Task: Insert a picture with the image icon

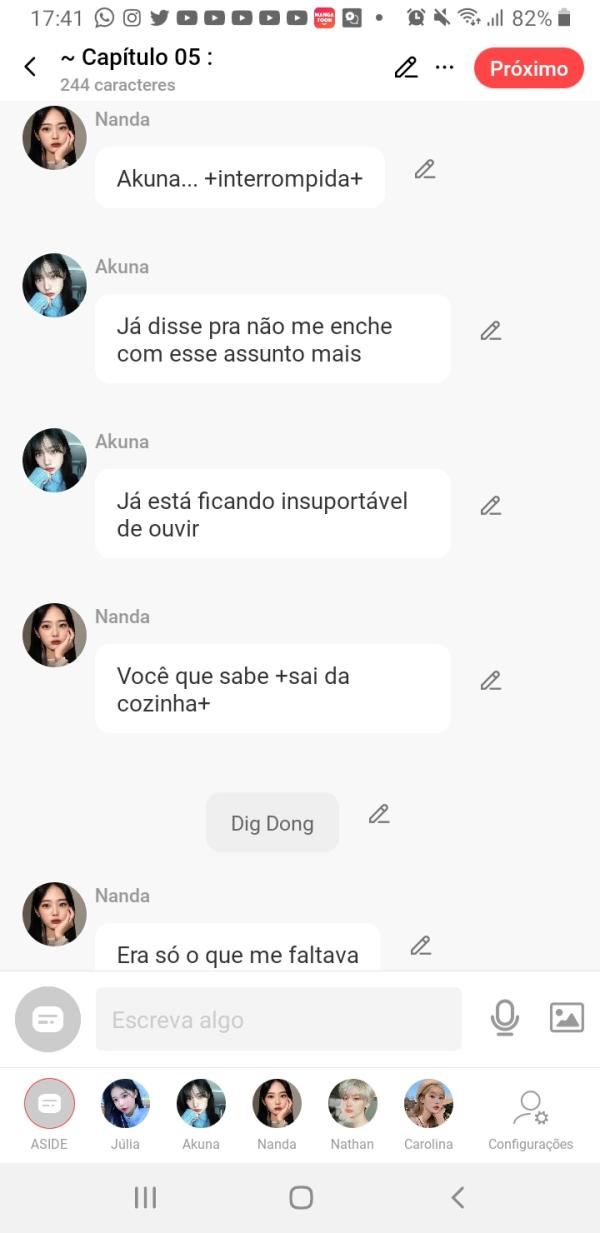Action: pyautogui.click(x=567, y=1018)
